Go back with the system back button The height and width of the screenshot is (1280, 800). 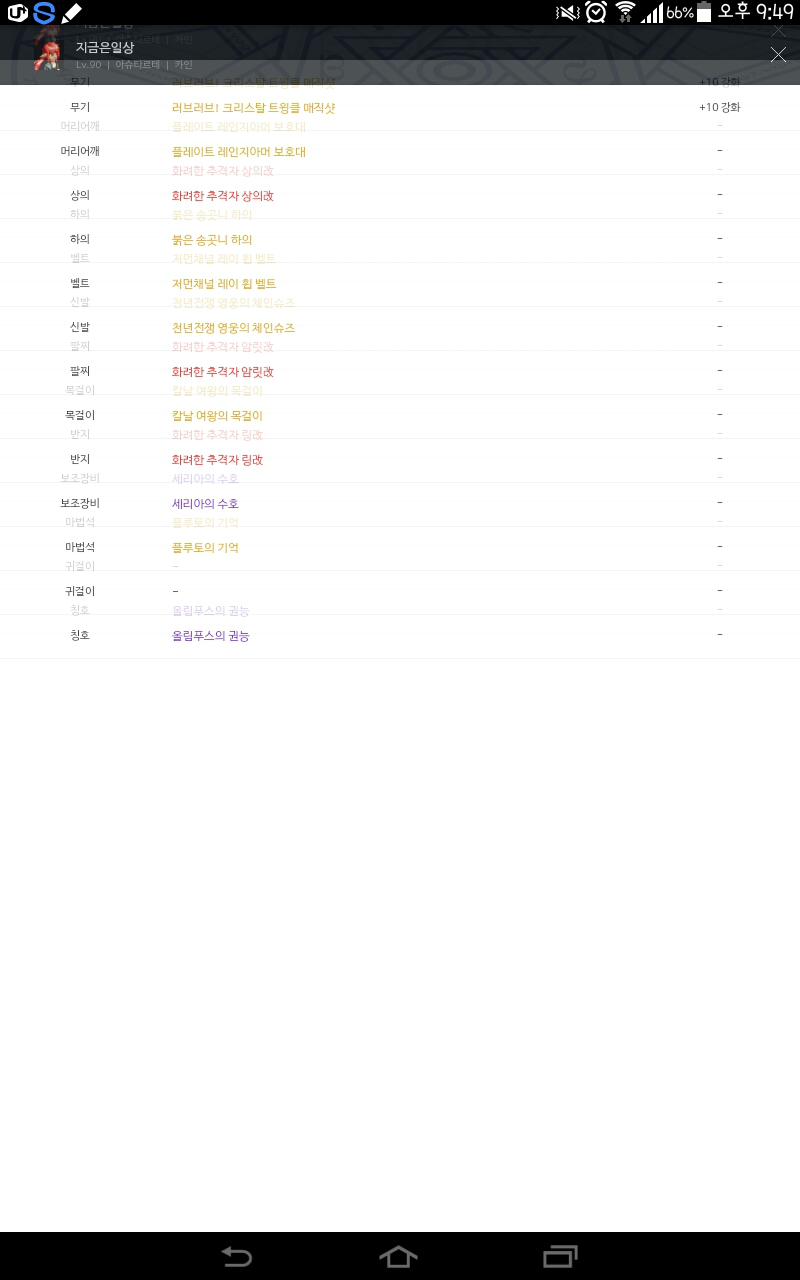(237, 1256)
